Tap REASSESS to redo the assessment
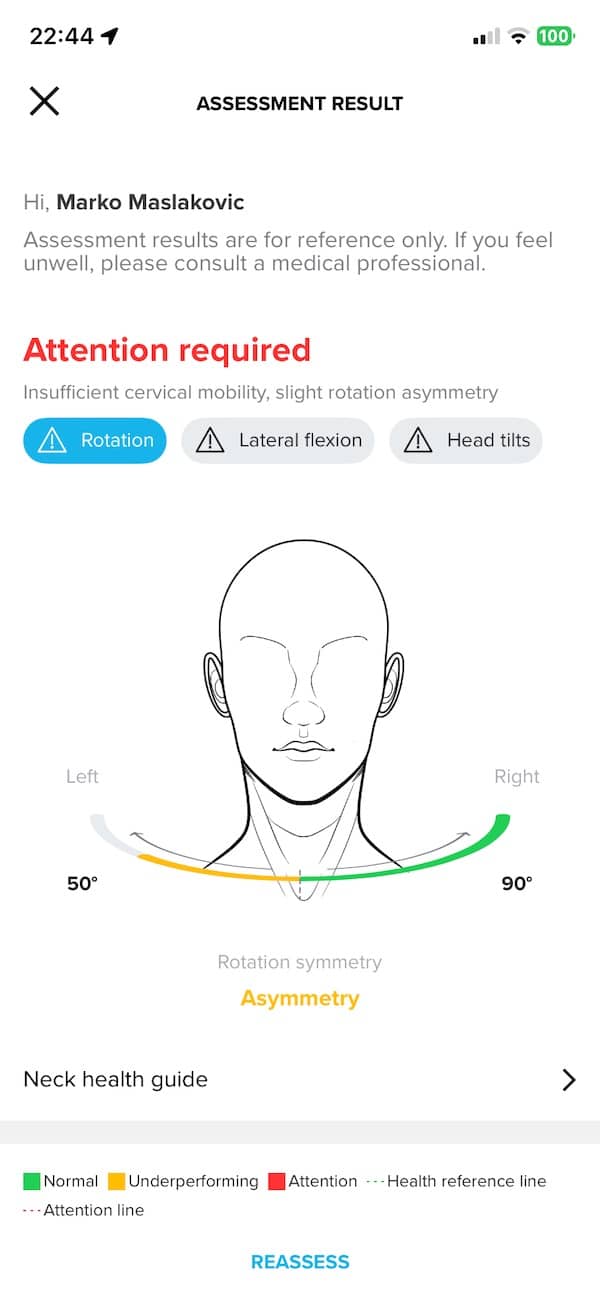 coord(300,1261)
